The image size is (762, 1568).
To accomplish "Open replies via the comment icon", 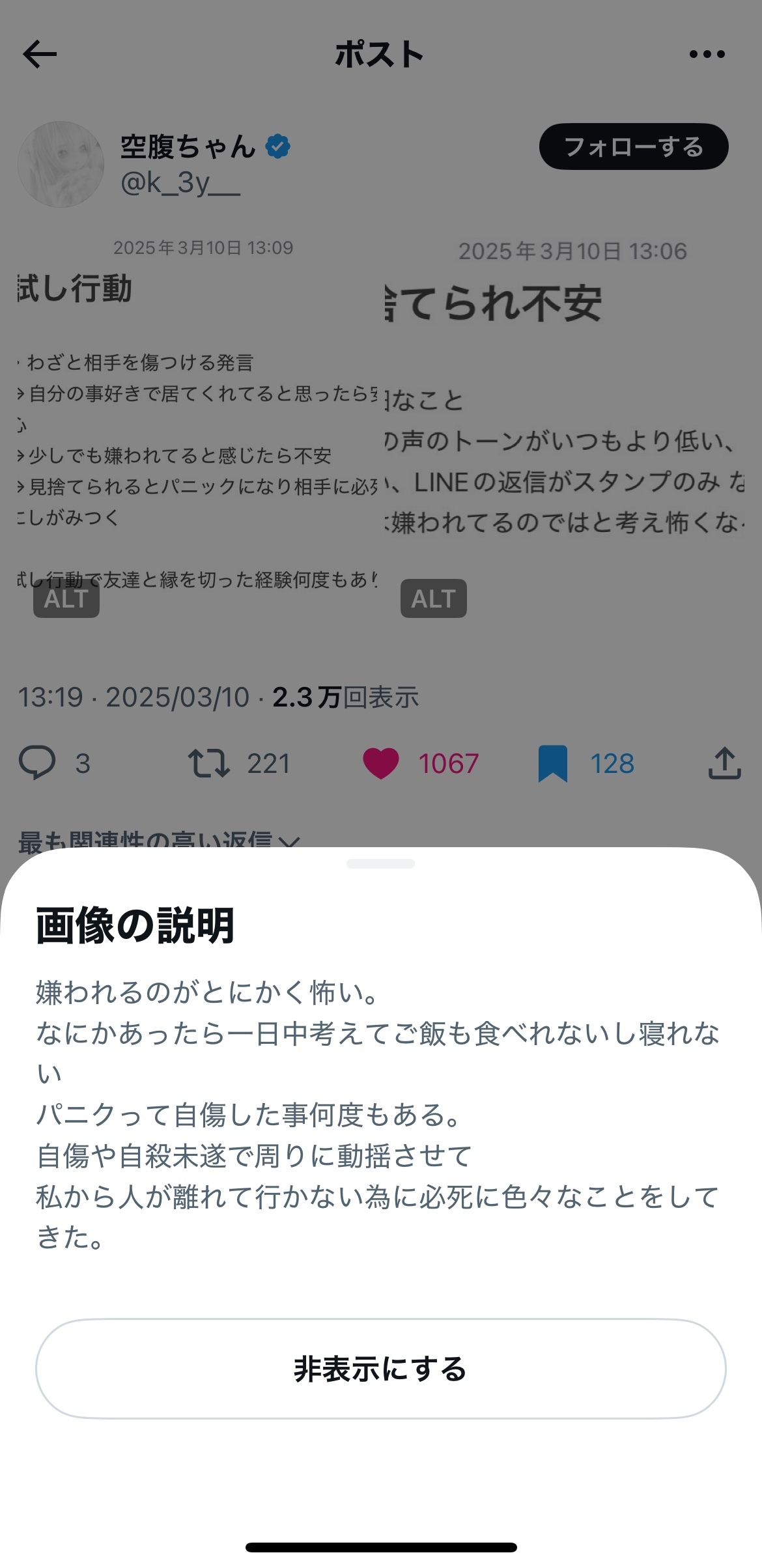I will click(37, 763).
